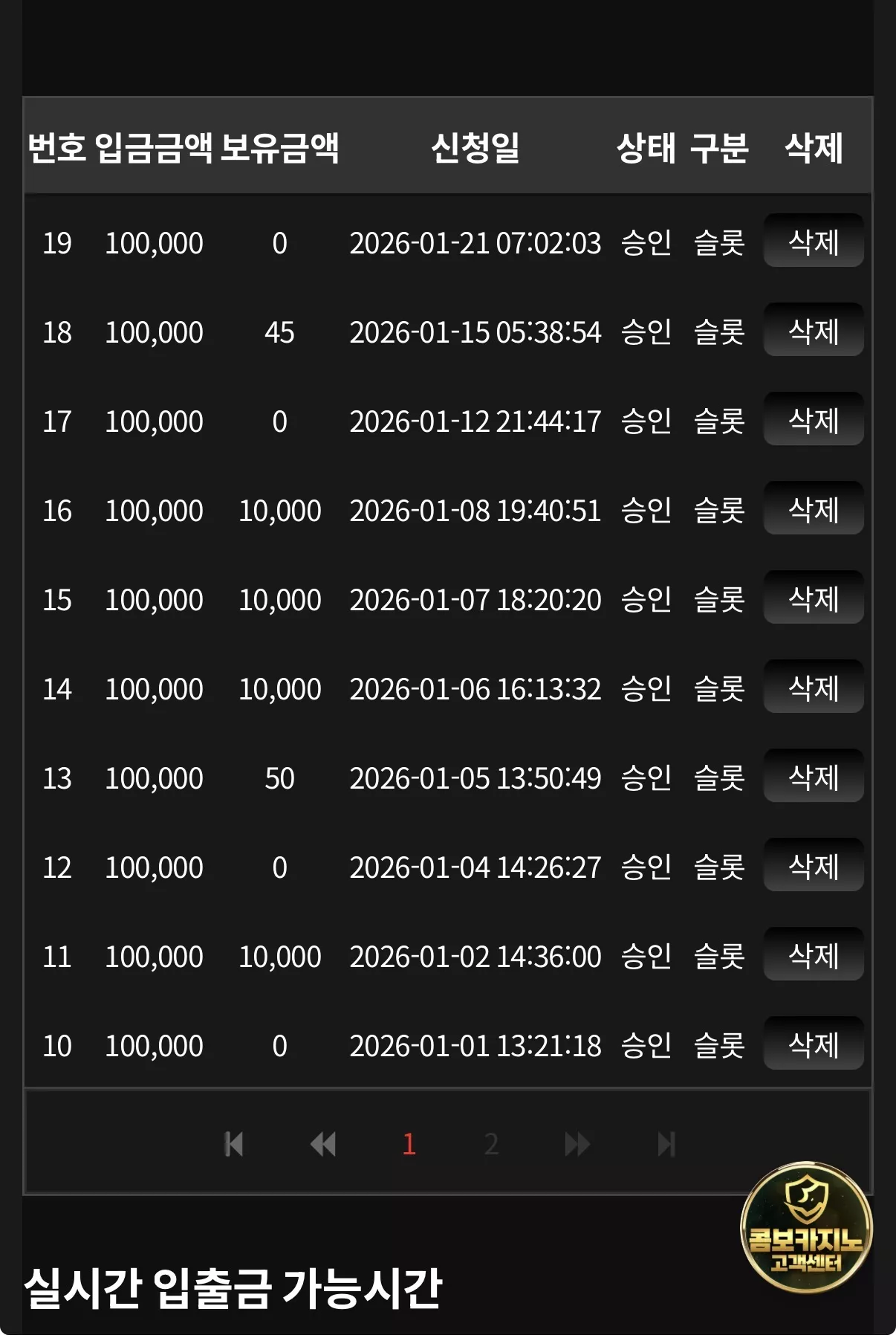896x1335 pixels.
Task: Delete deposit record number 12
Action: [814, 866]
